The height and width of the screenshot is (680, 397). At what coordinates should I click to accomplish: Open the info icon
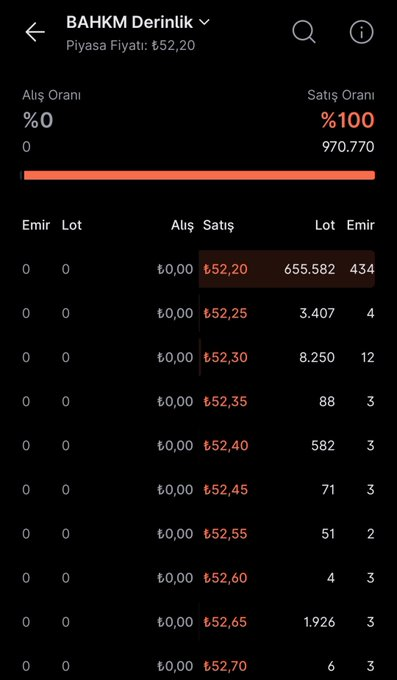361,32
